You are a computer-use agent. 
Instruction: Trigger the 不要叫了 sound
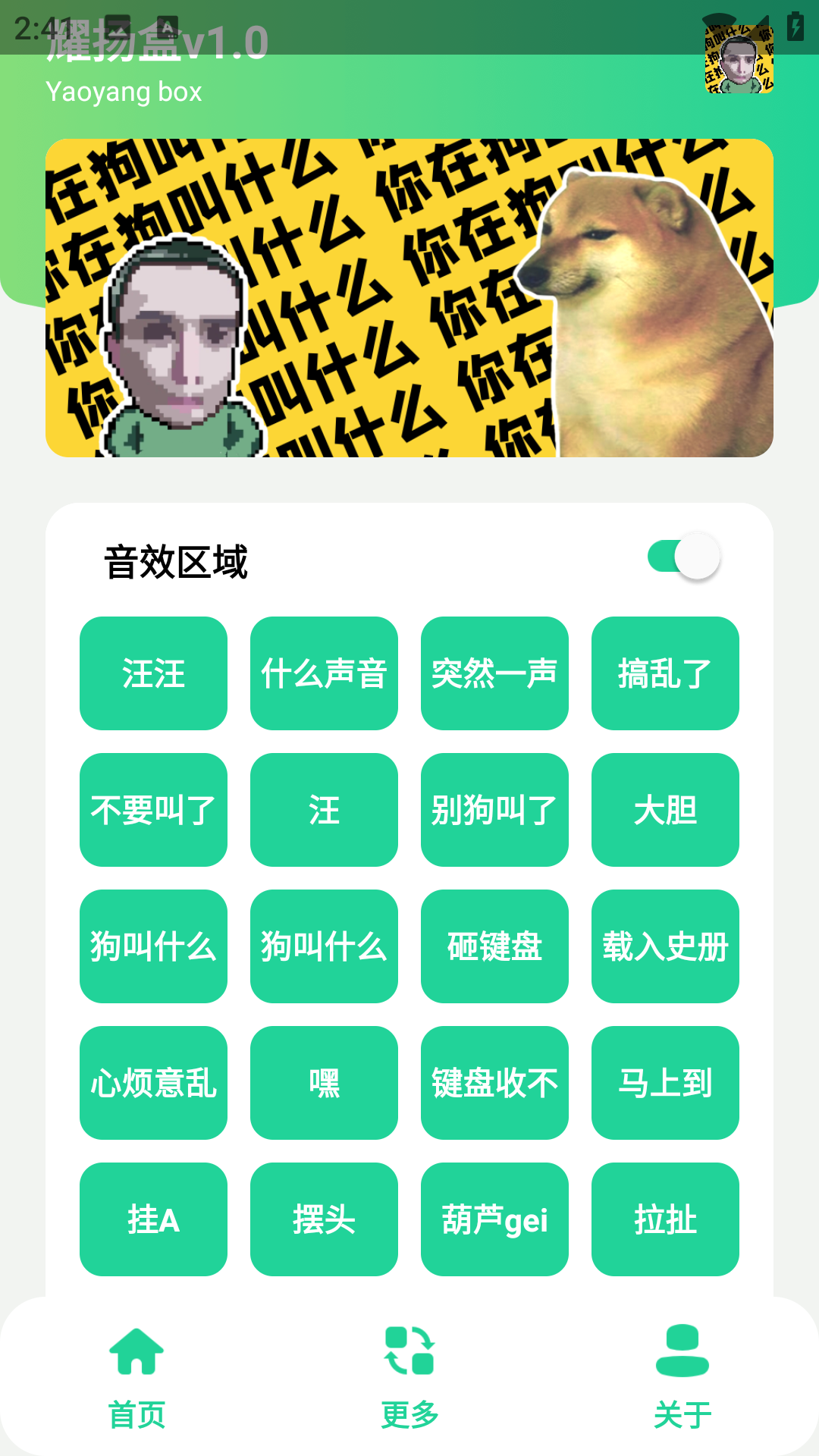pos(153,810)
